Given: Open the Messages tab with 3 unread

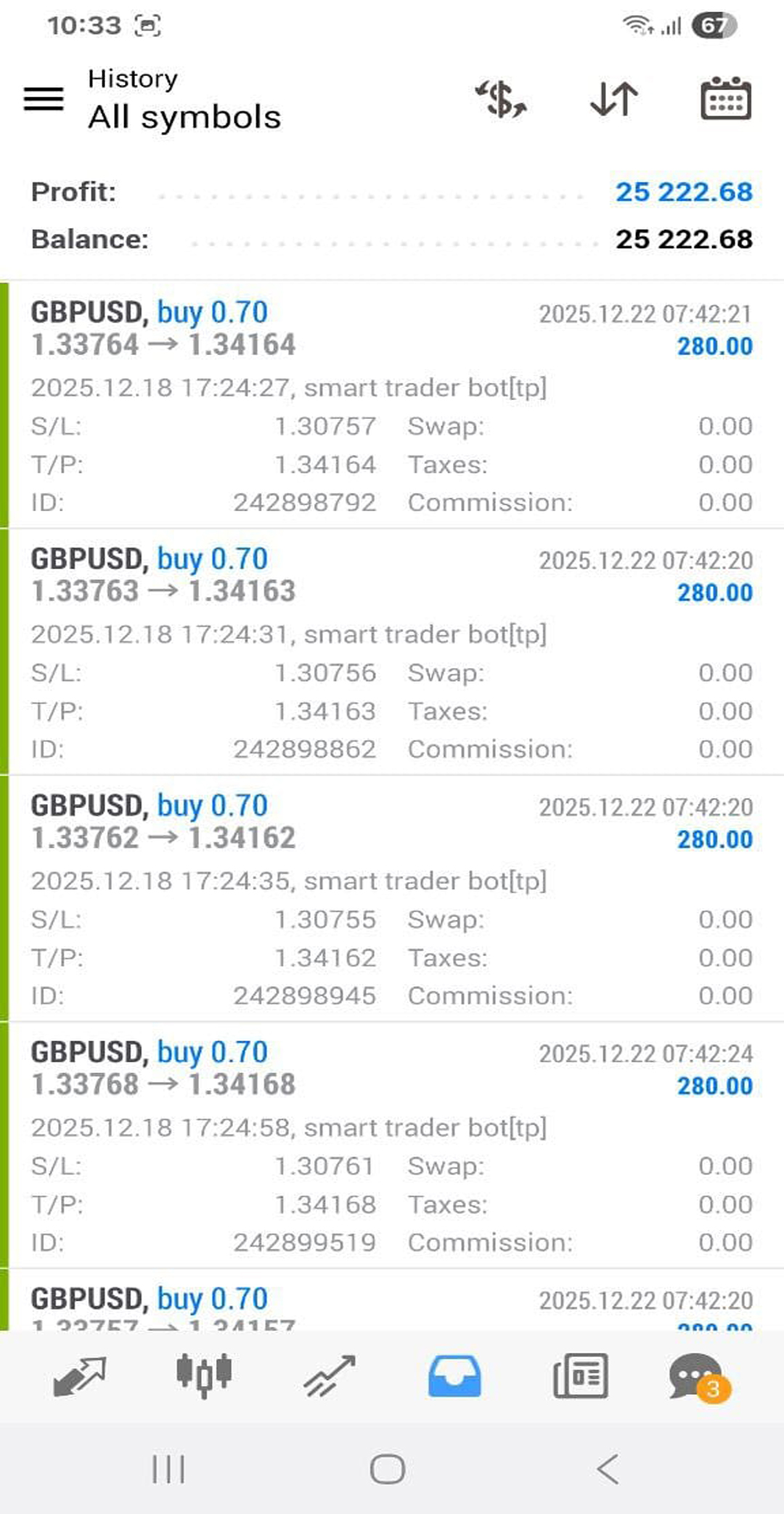Looking at the screenshot, I should click(698, 1376).
